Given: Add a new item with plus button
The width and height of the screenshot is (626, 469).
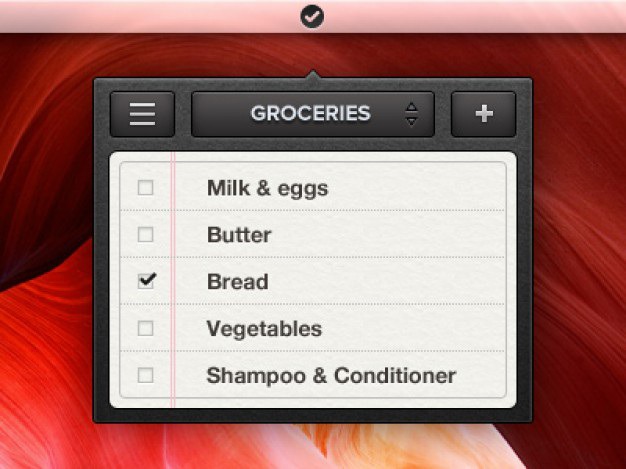Looking at the screenshot, I should click(483, 114).
